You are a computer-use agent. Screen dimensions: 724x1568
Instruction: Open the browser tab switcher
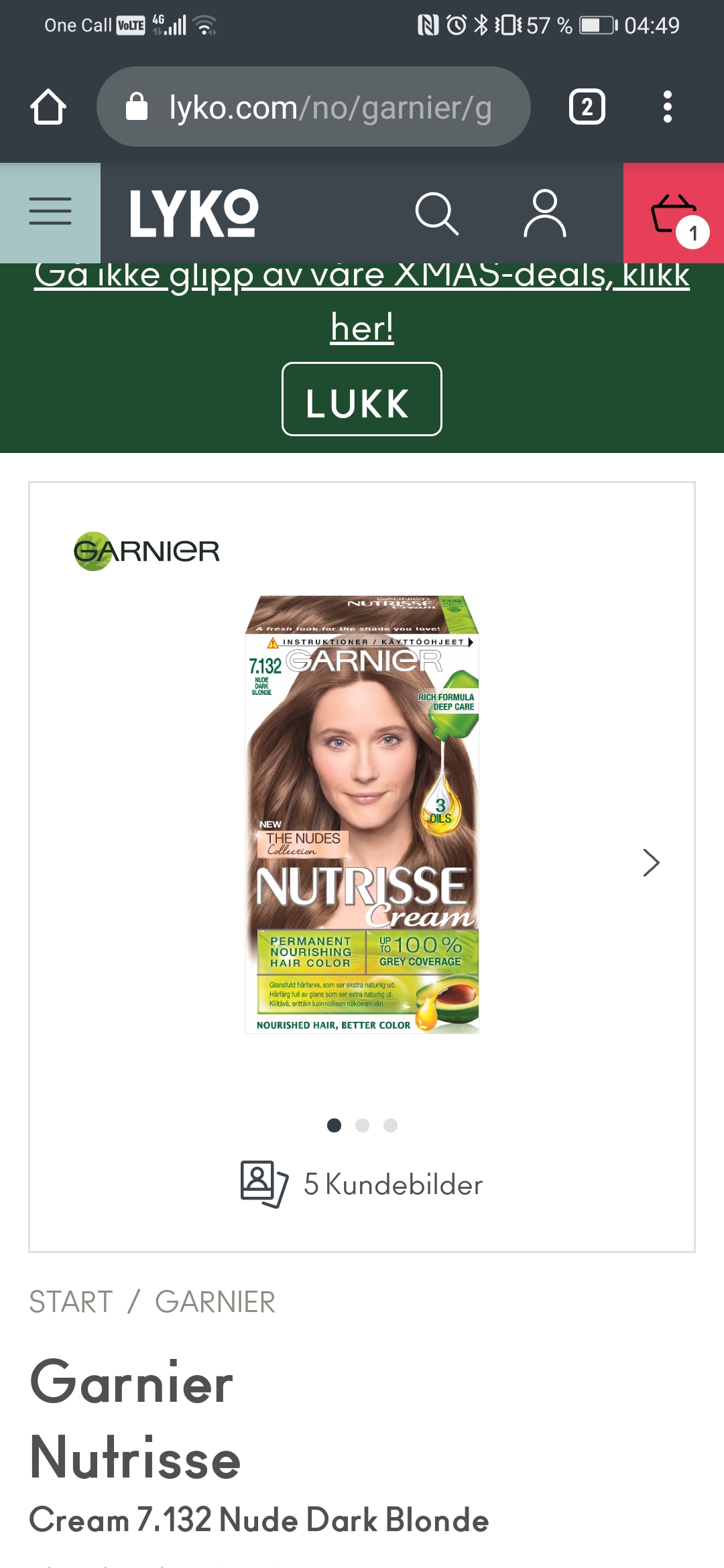(x=587, y=107)
